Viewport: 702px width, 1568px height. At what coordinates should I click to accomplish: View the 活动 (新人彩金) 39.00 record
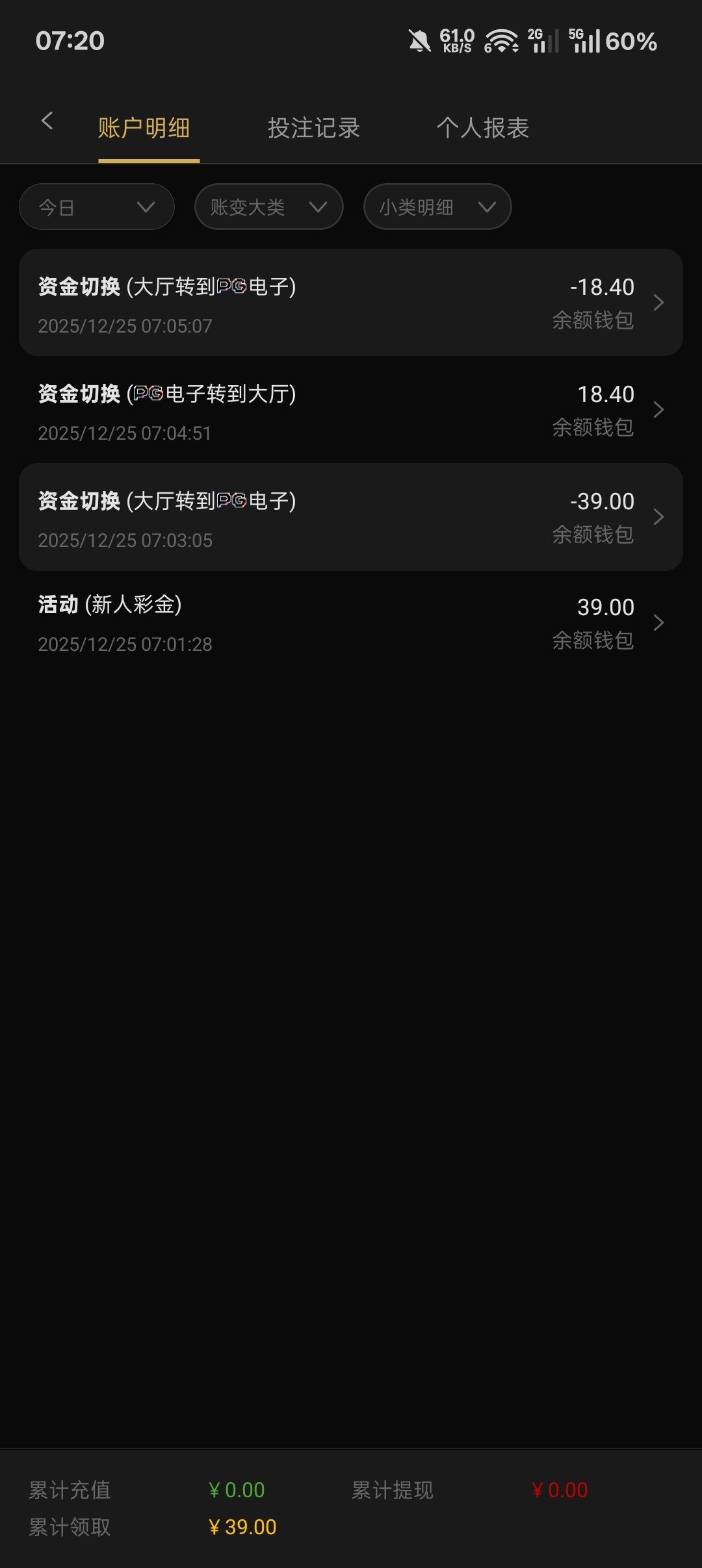click(351, 624)
